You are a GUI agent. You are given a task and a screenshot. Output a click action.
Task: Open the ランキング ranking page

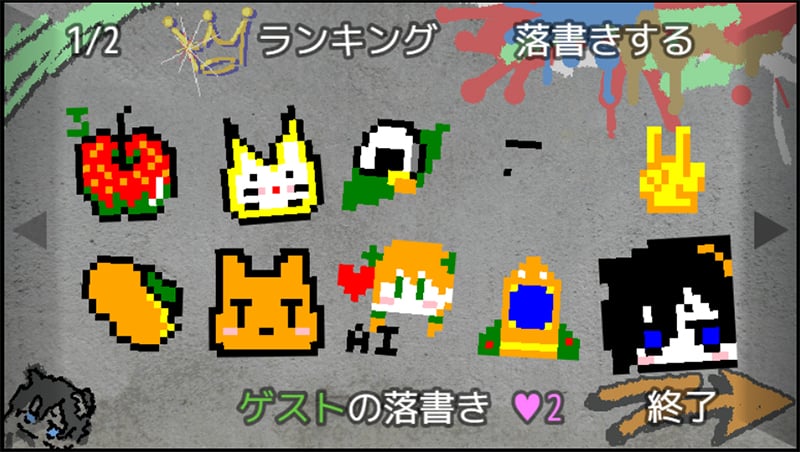347,40
